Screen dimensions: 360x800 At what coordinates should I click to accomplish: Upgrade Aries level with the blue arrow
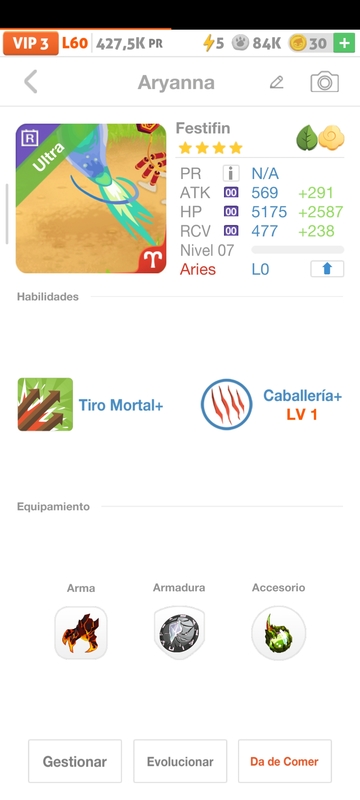click(x=327, y=269)
